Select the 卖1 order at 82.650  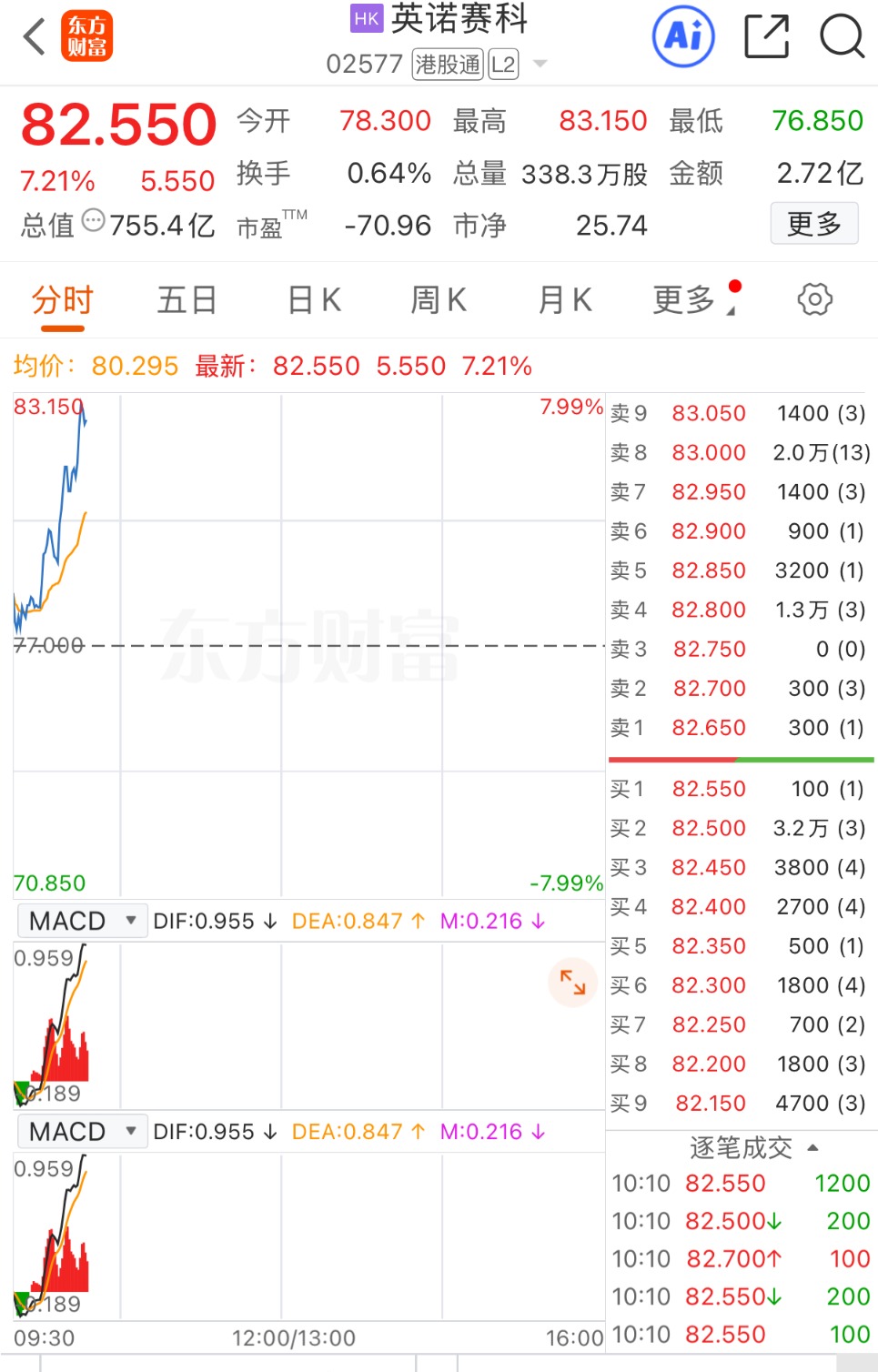point(737,728)
